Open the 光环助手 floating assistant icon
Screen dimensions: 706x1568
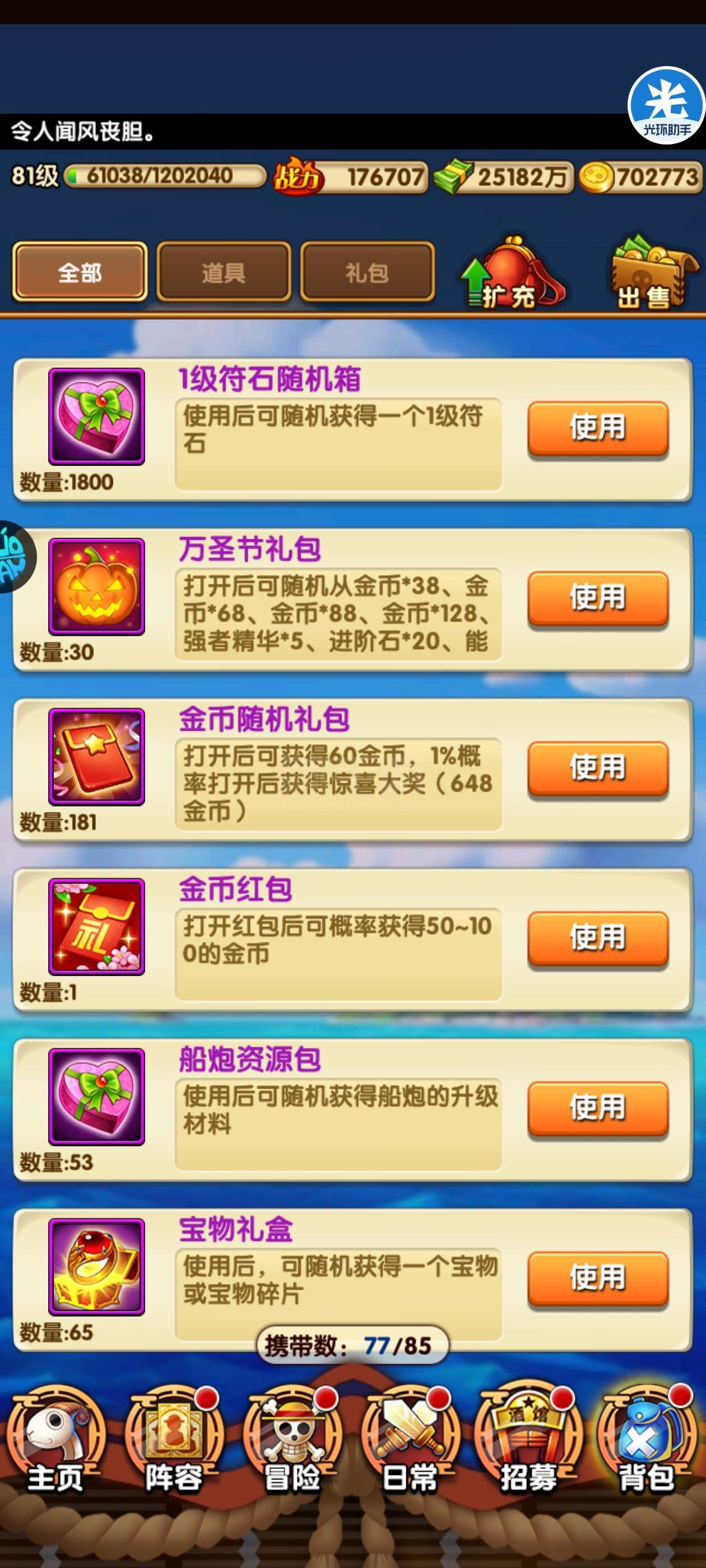(667, 105)
